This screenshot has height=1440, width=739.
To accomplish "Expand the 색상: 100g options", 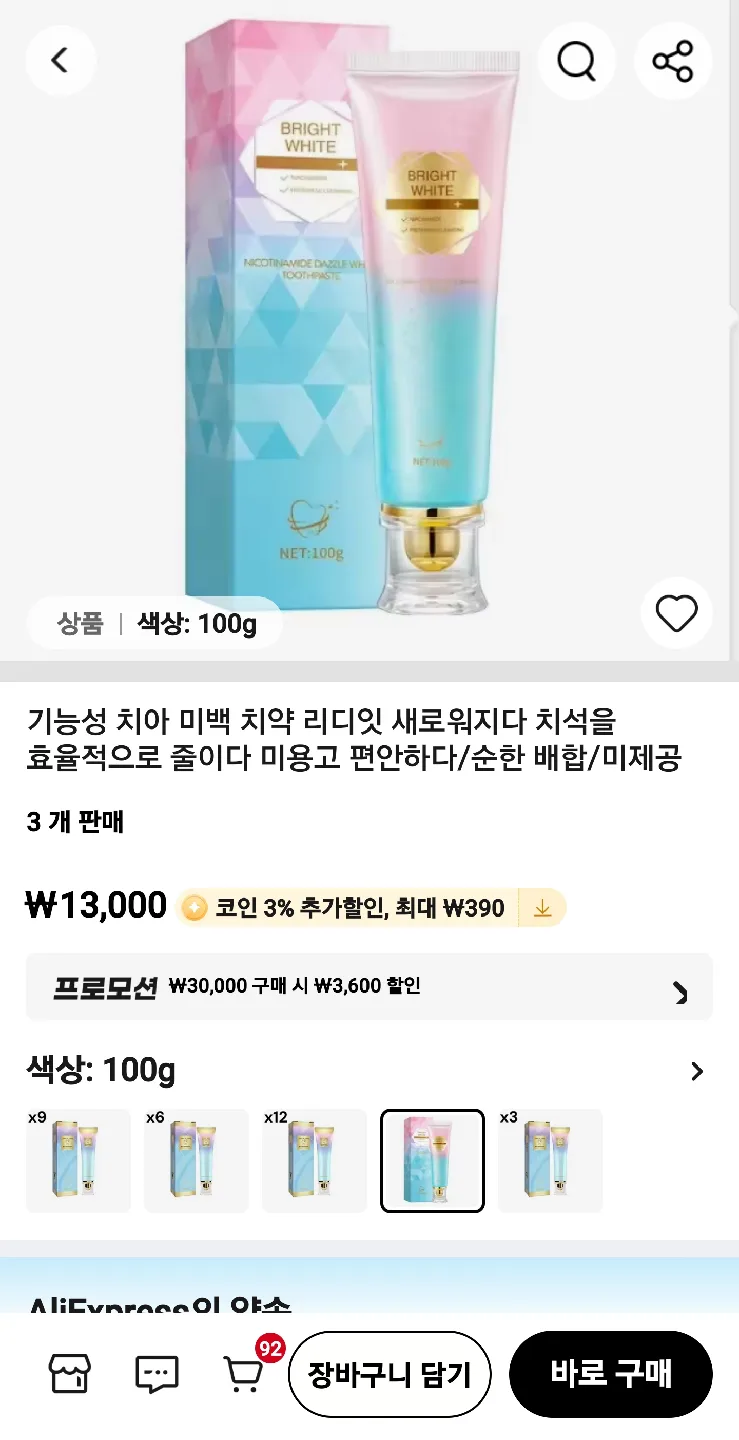I will [697, 1072].
